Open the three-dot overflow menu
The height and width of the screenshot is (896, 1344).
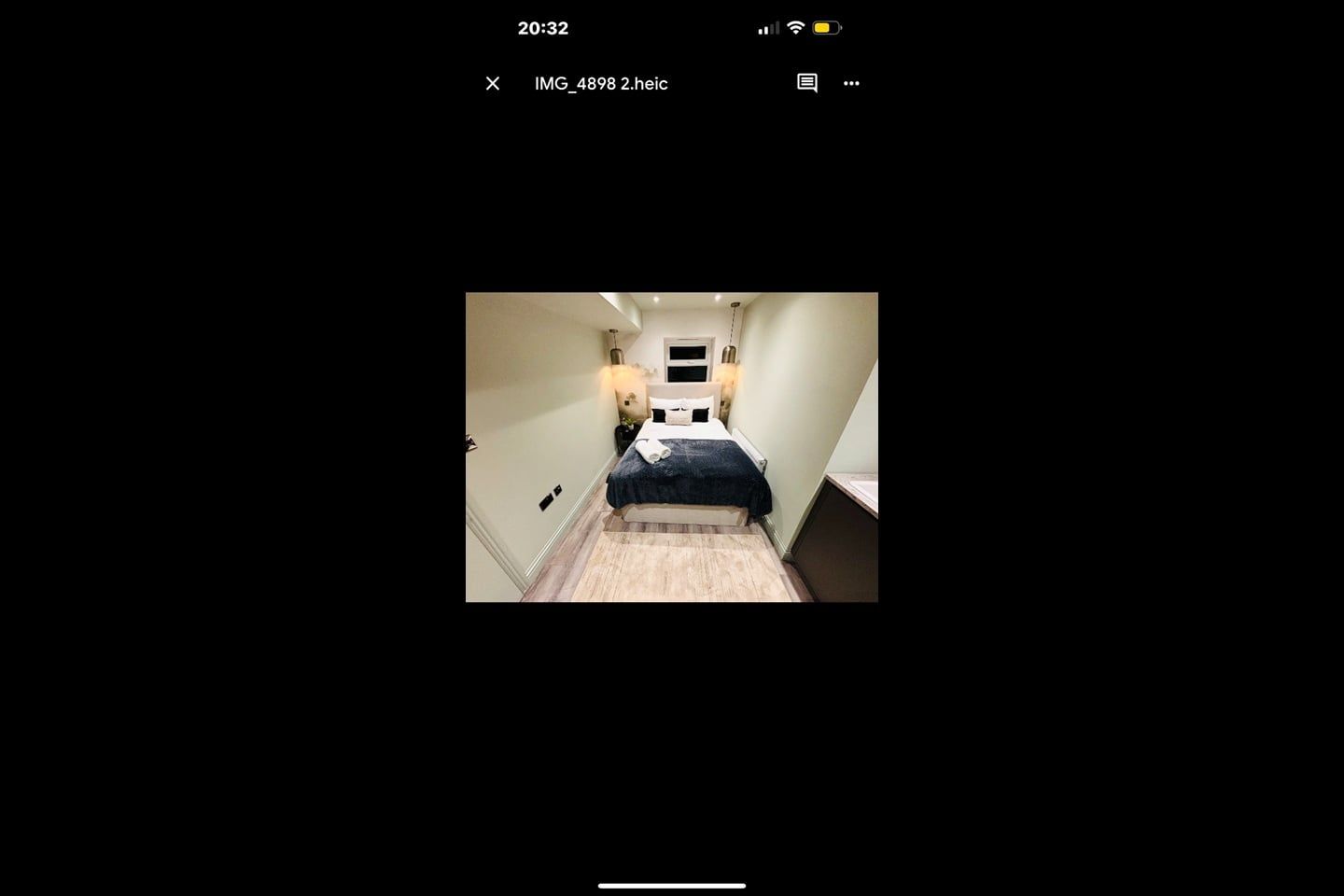[x=851, y=83]
